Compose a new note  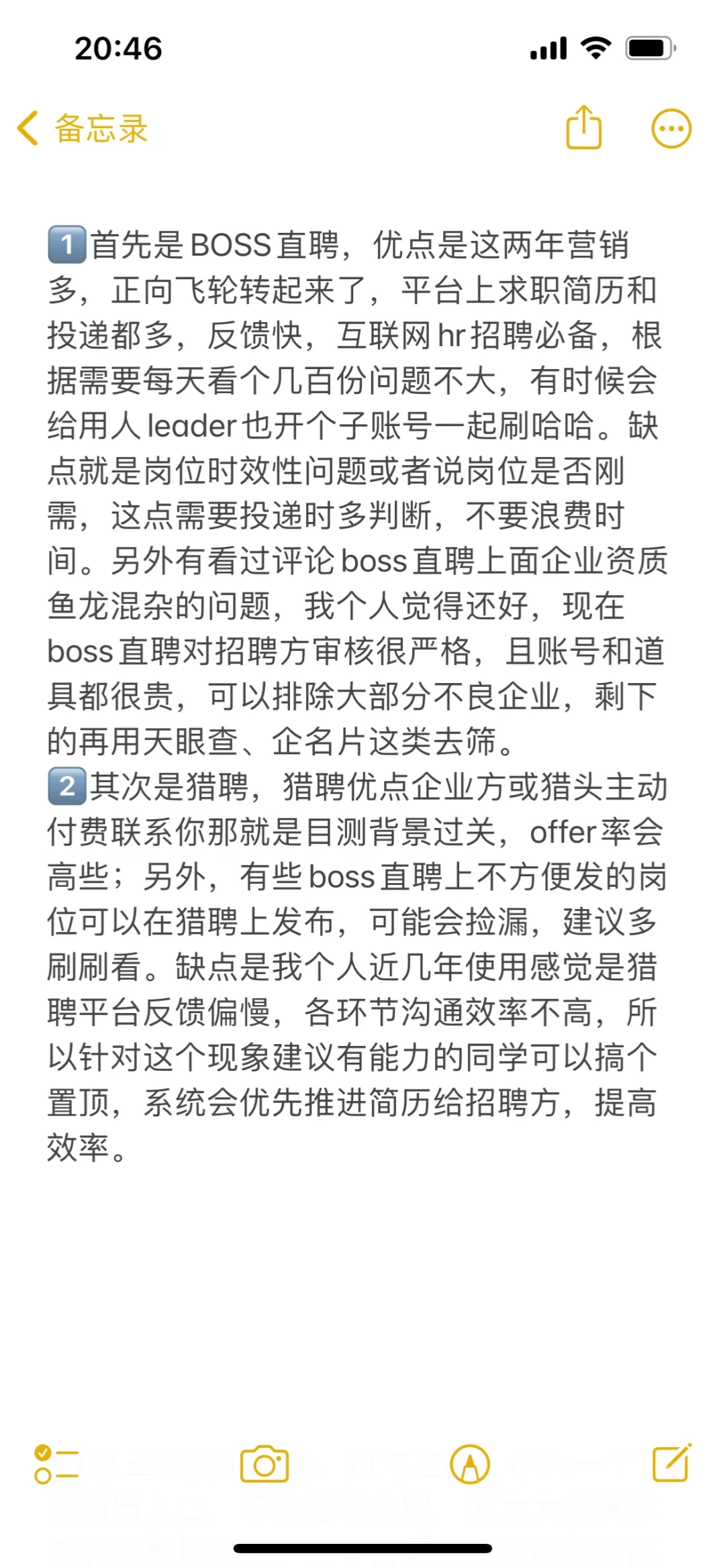672,1463
